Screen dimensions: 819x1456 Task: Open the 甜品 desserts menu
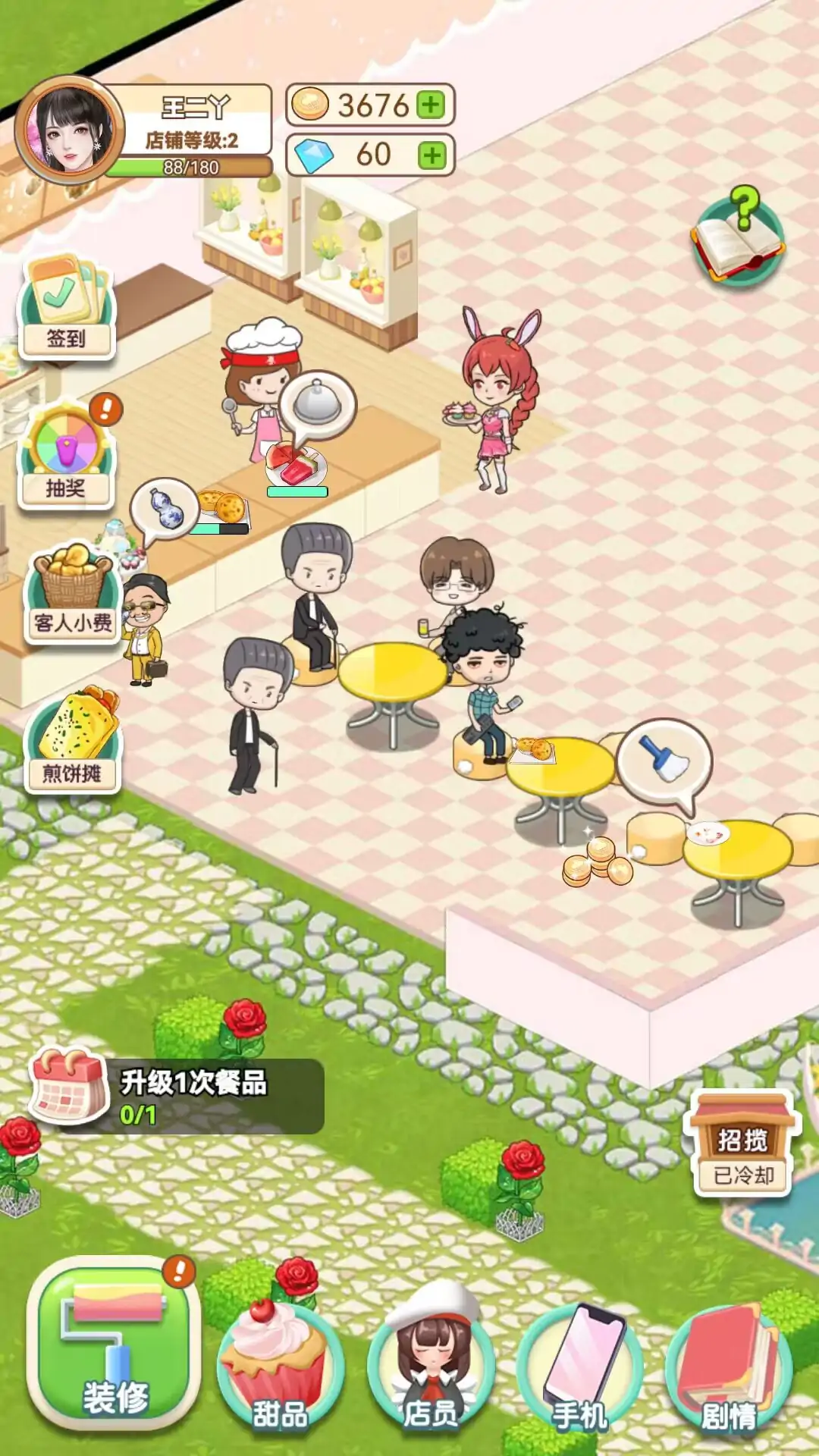[280, 1365]
